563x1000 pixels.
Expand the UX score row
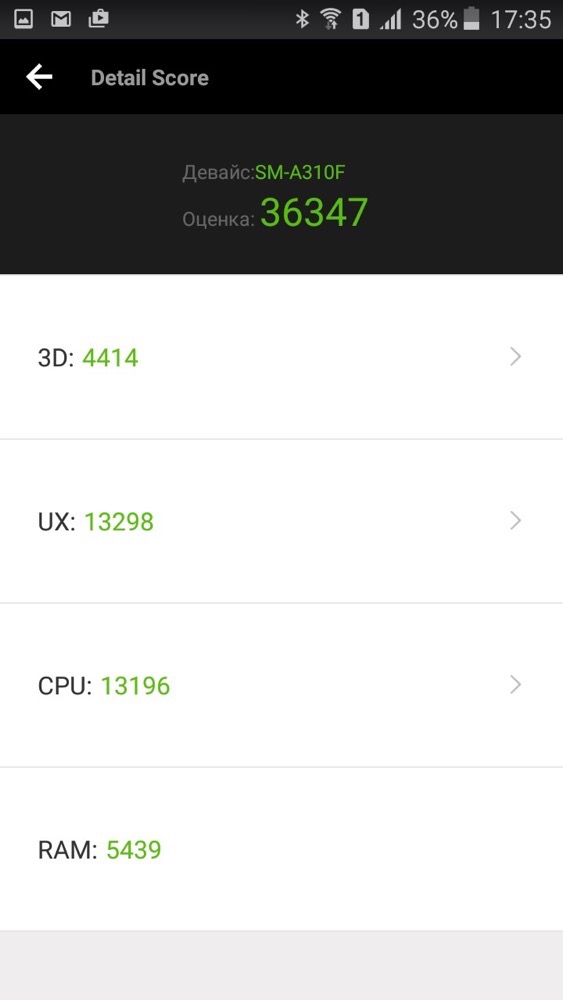[281, 521]
